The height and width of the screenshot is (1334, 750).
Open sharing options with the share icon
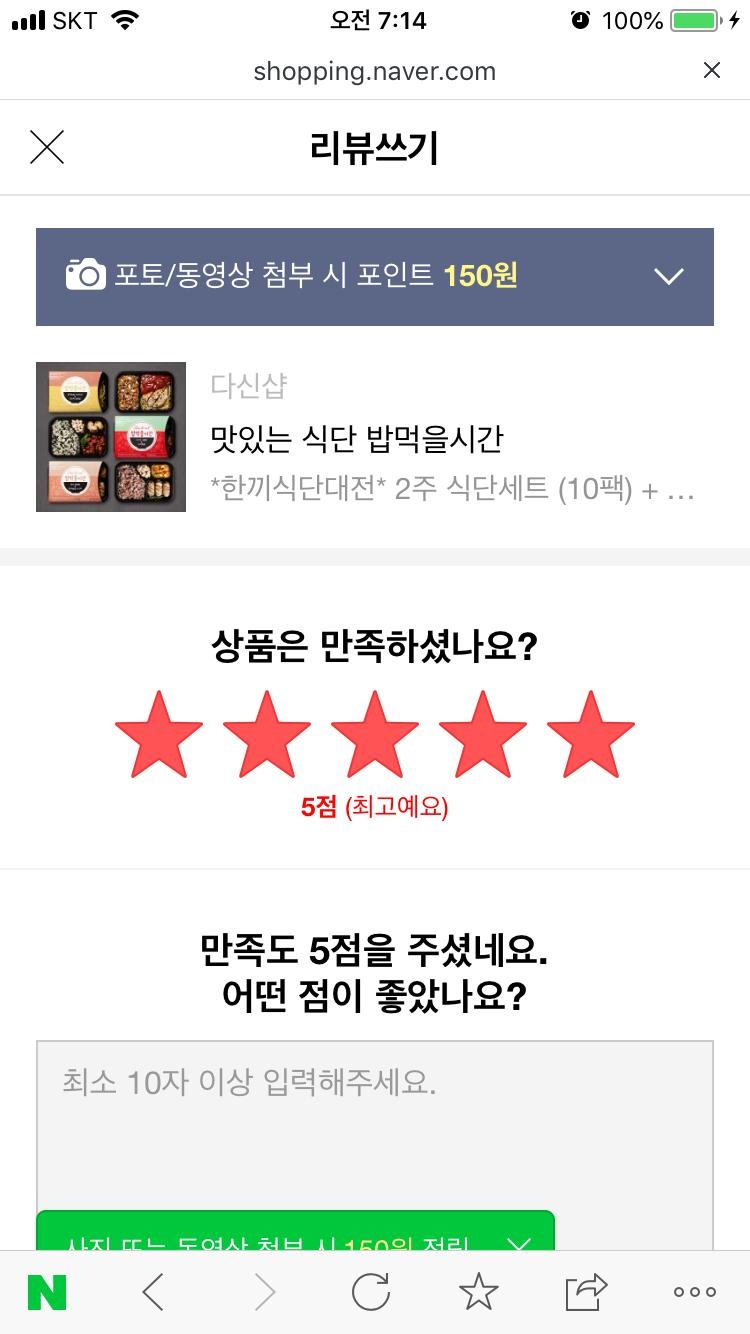(586, 1291)
